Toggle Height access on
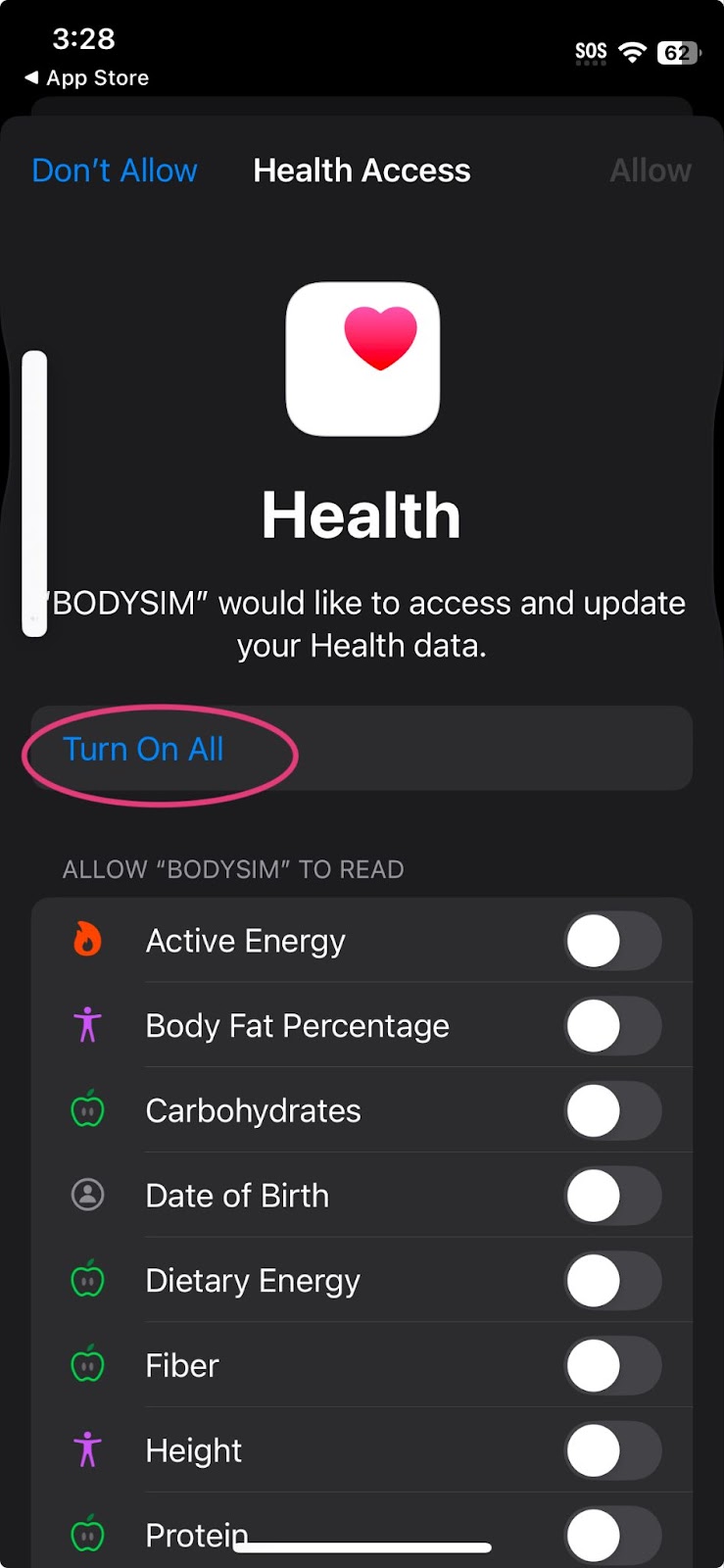This screenshot has width=724, height=1568. (x=613, y=1450)
